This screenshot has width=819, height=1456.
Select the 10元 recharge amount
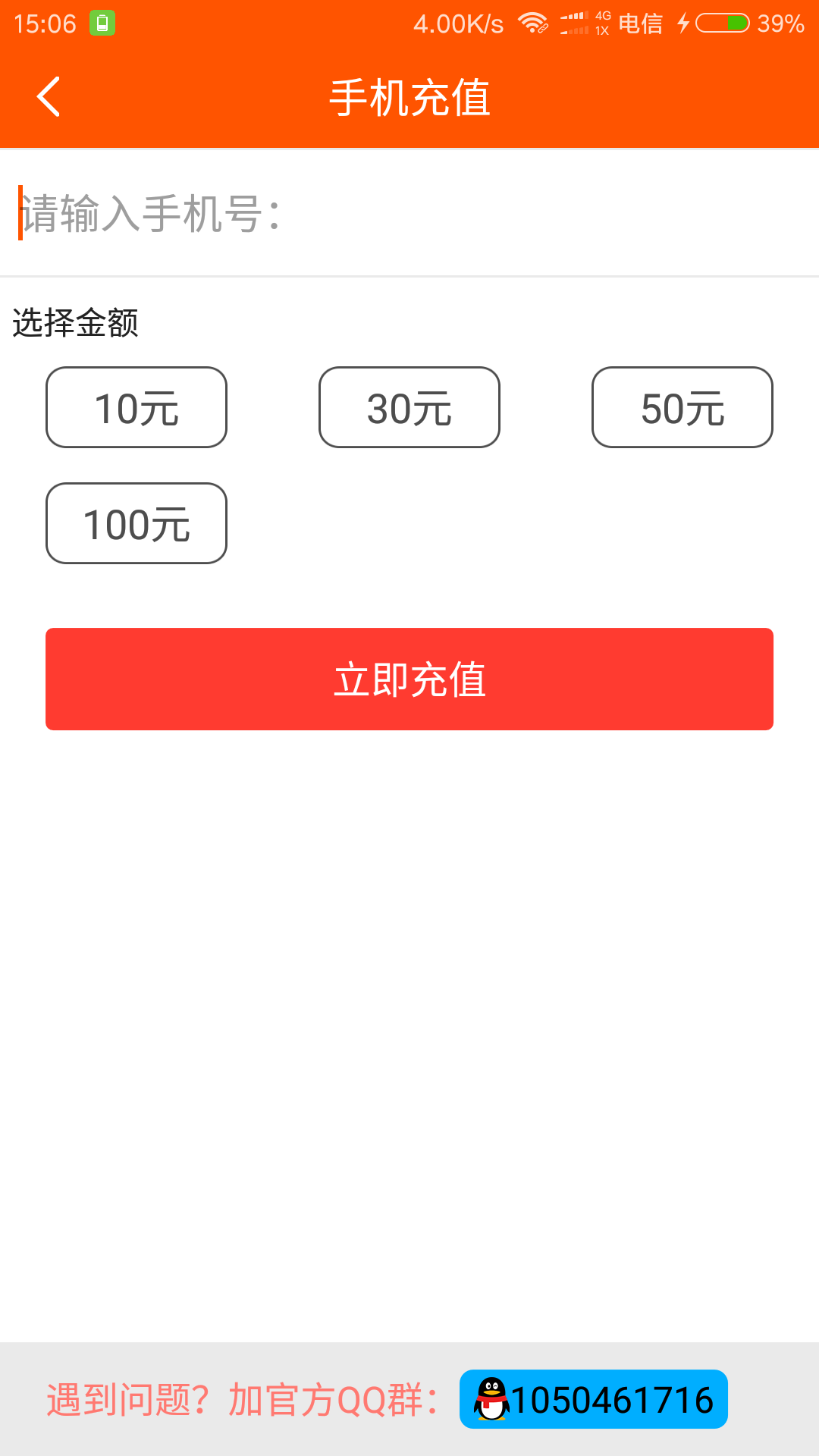pyautogui.click(x=136, y=407)
